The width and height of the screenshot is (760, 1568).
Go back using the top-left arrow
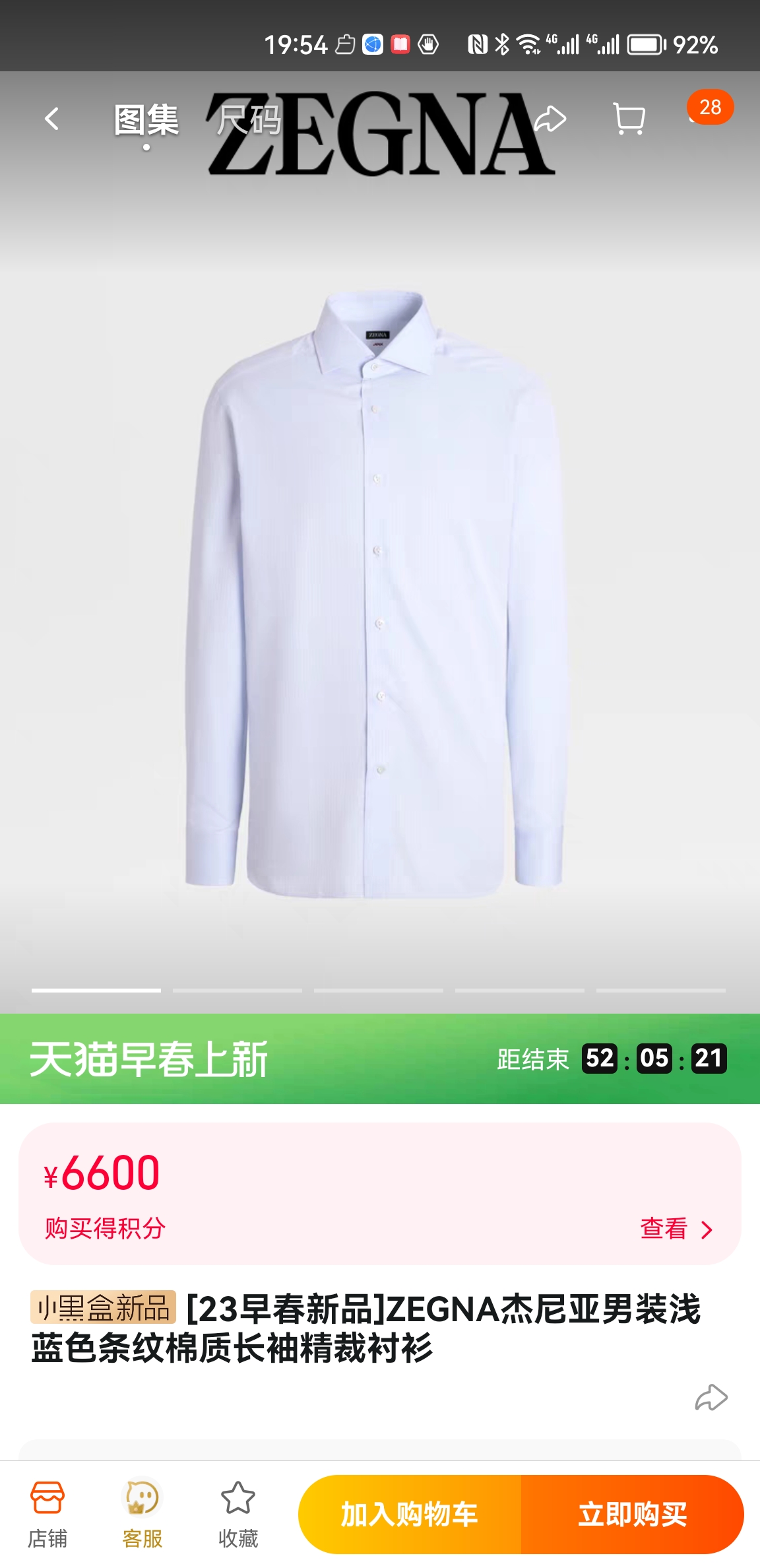tap(51, 119)
